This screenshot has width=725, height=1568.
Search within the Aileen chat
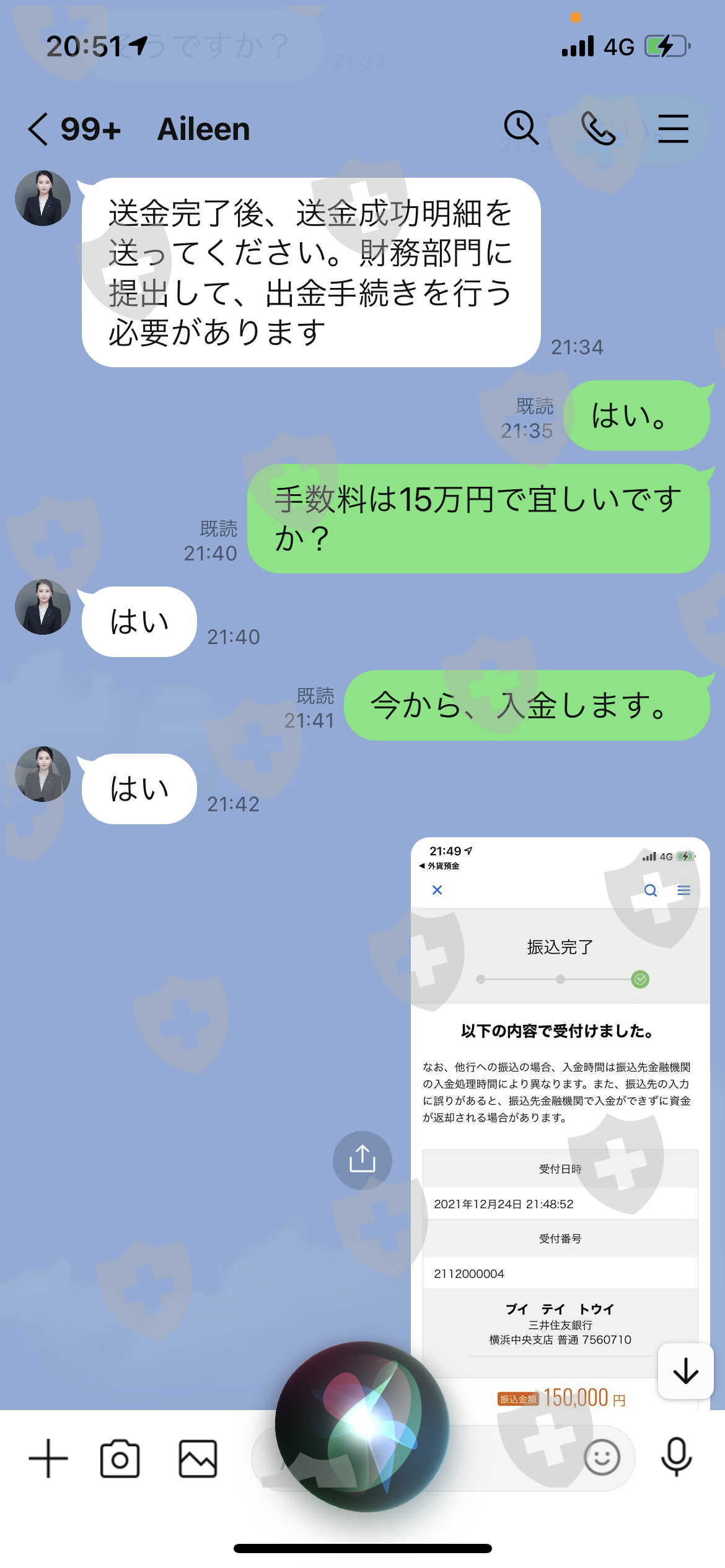point(521,128)
